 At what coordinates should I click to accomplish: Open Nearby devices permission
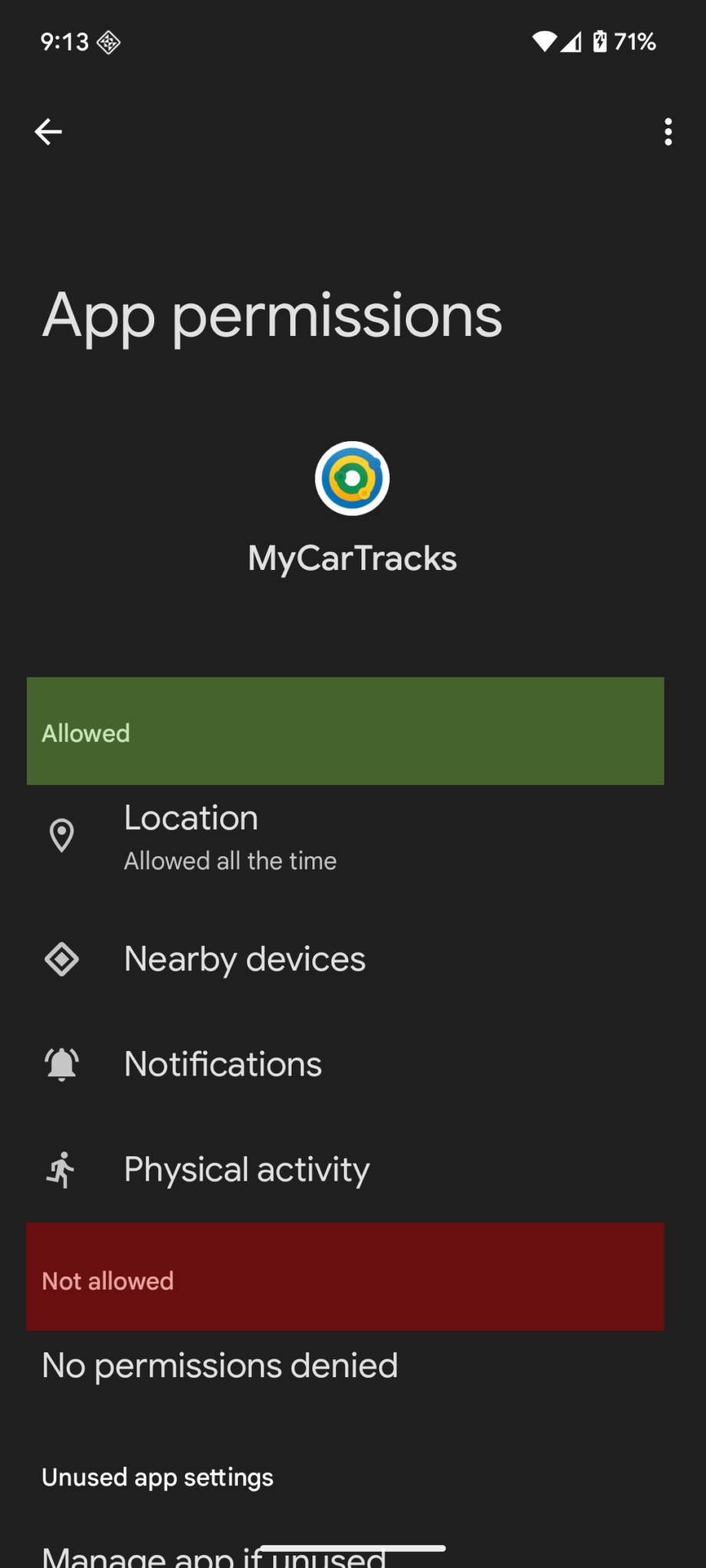click(345, 959)
